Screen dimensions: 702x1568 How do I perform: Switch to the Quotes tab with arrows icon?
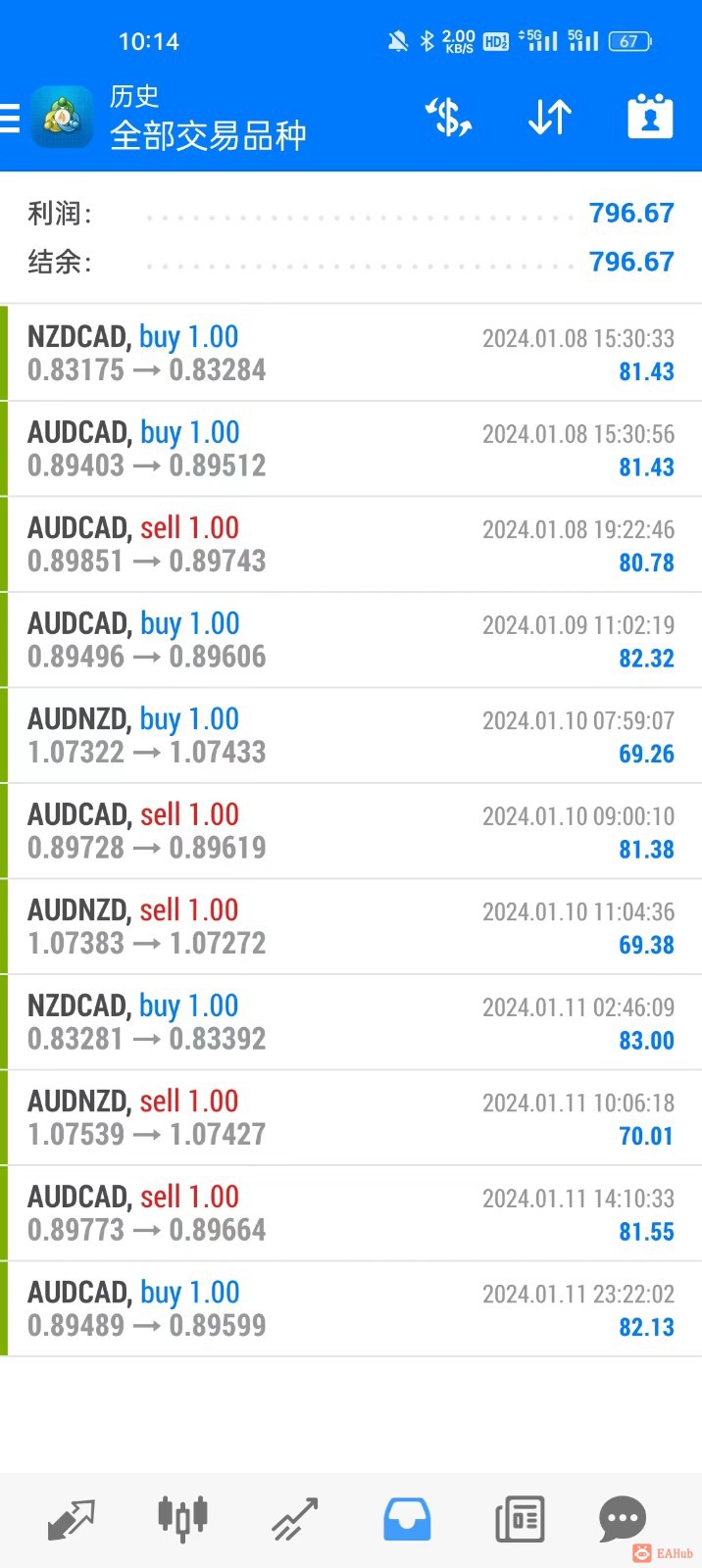72,1520
